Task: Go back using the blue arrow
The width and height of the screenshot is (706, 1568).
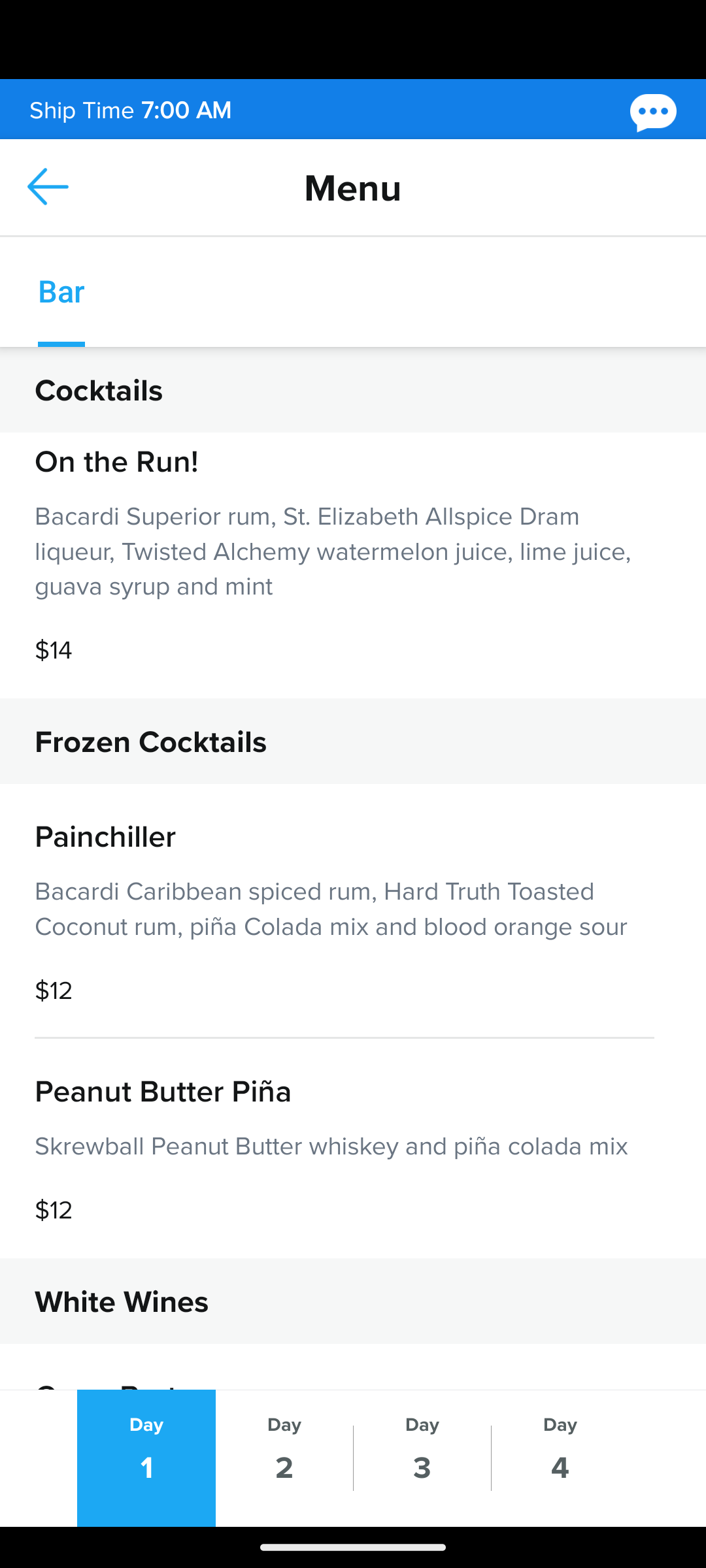Action: [x=48, y=187]
